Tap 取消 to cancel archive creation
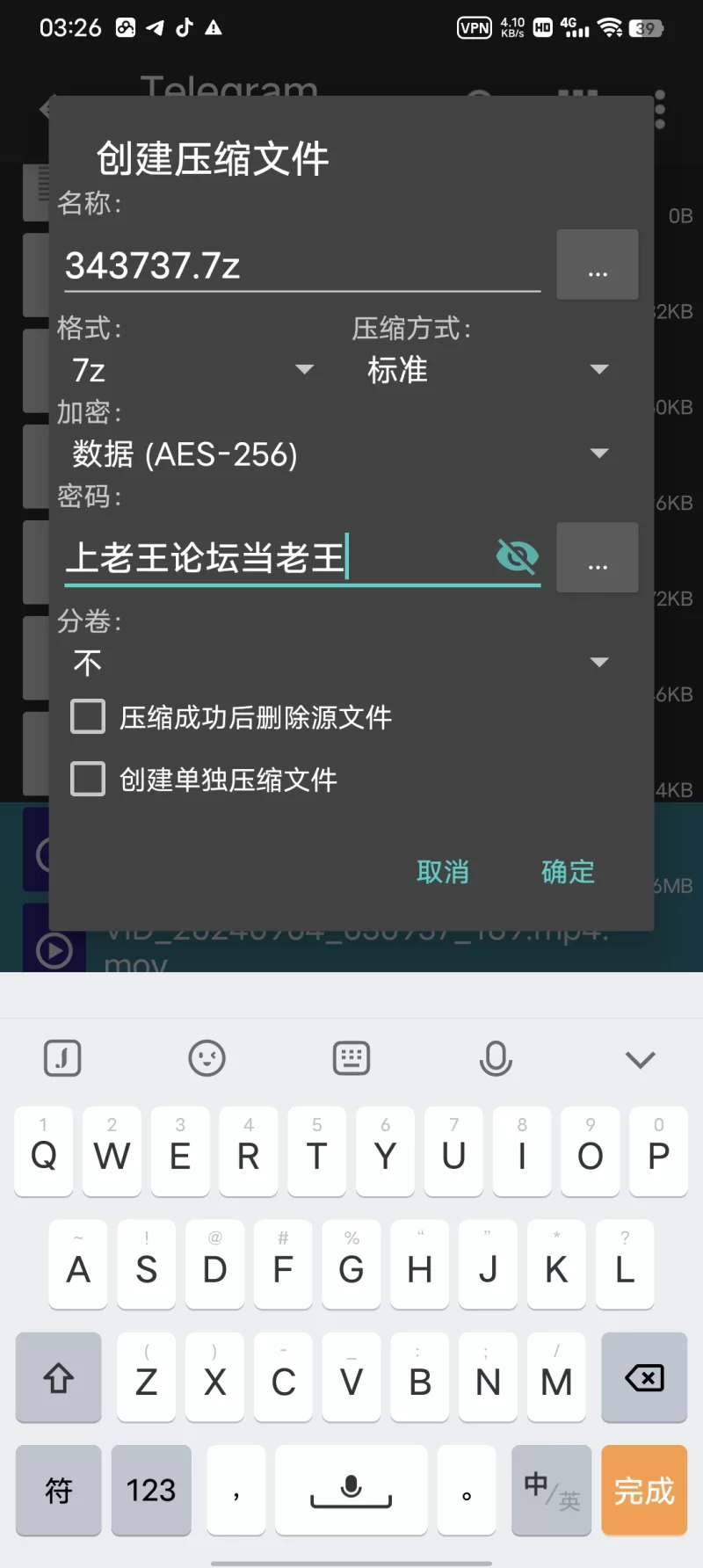703x1568 pixels. point(443,872)
